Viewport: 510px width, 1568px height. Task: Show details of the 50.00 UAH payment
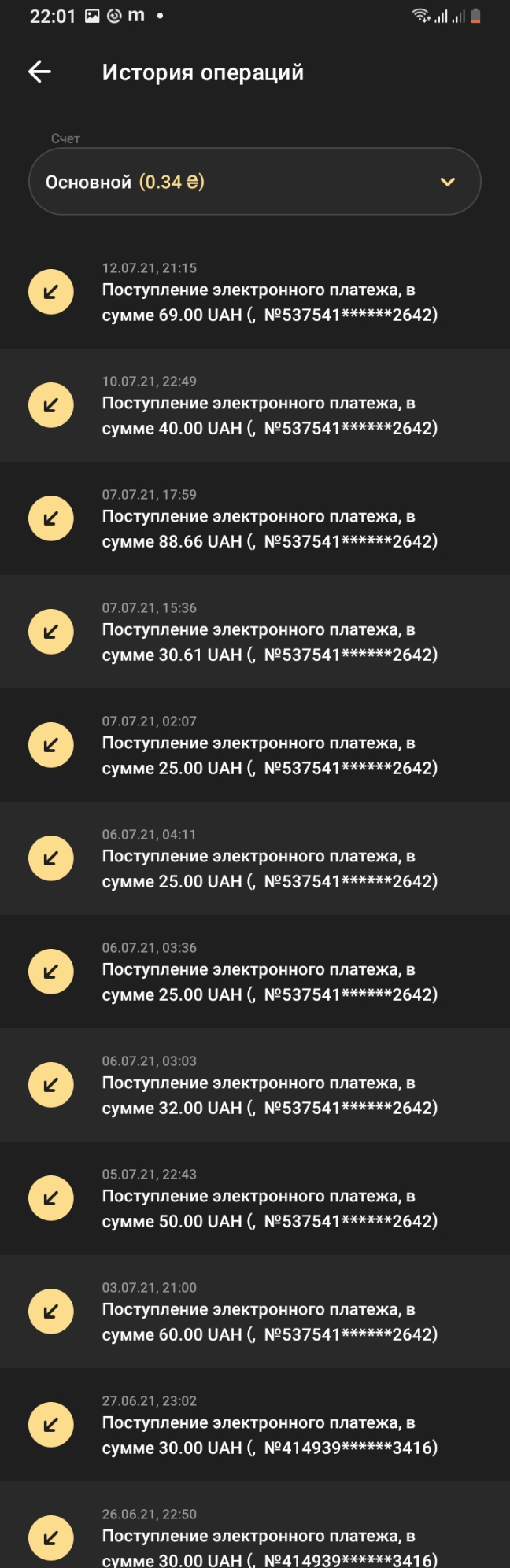(x=255, y=1199)
